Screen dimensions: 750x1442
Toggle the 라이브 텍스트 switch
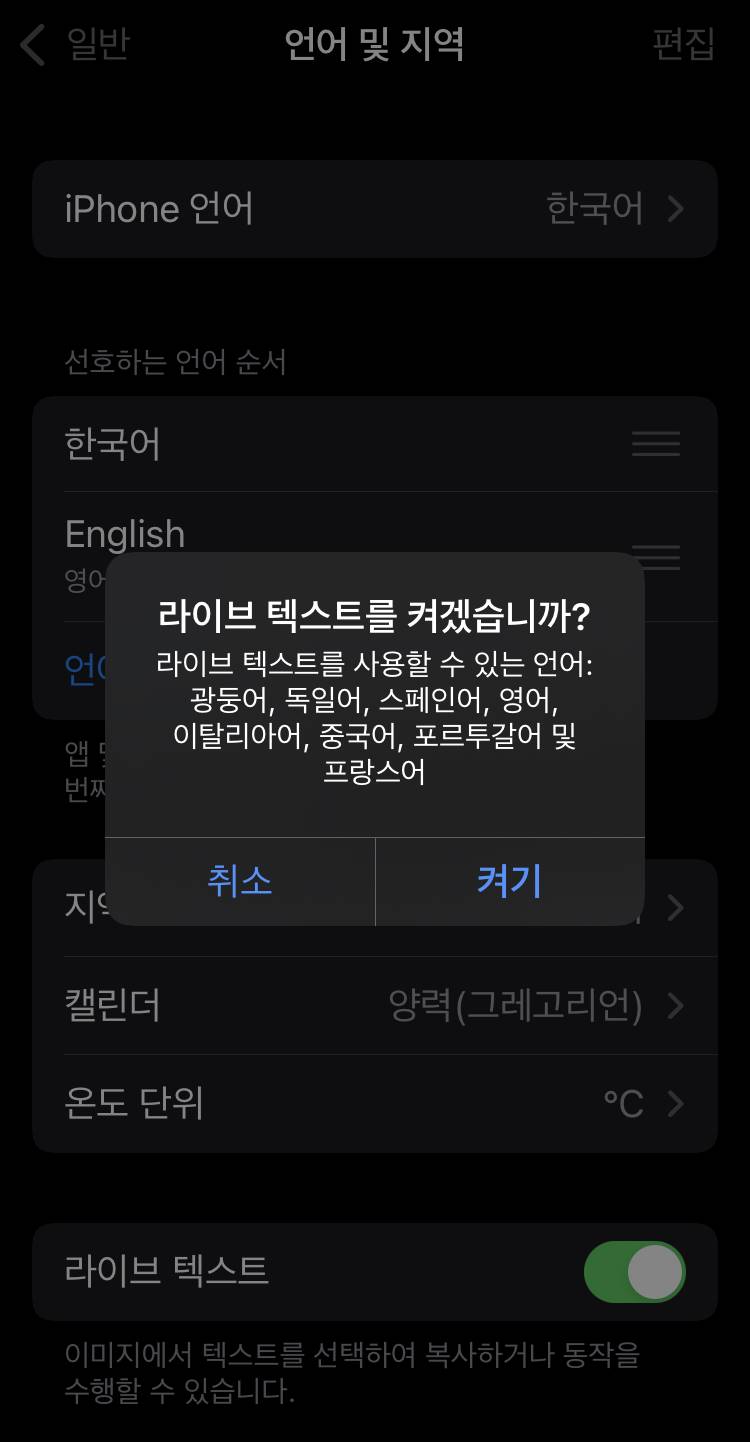click(635, 1272)
